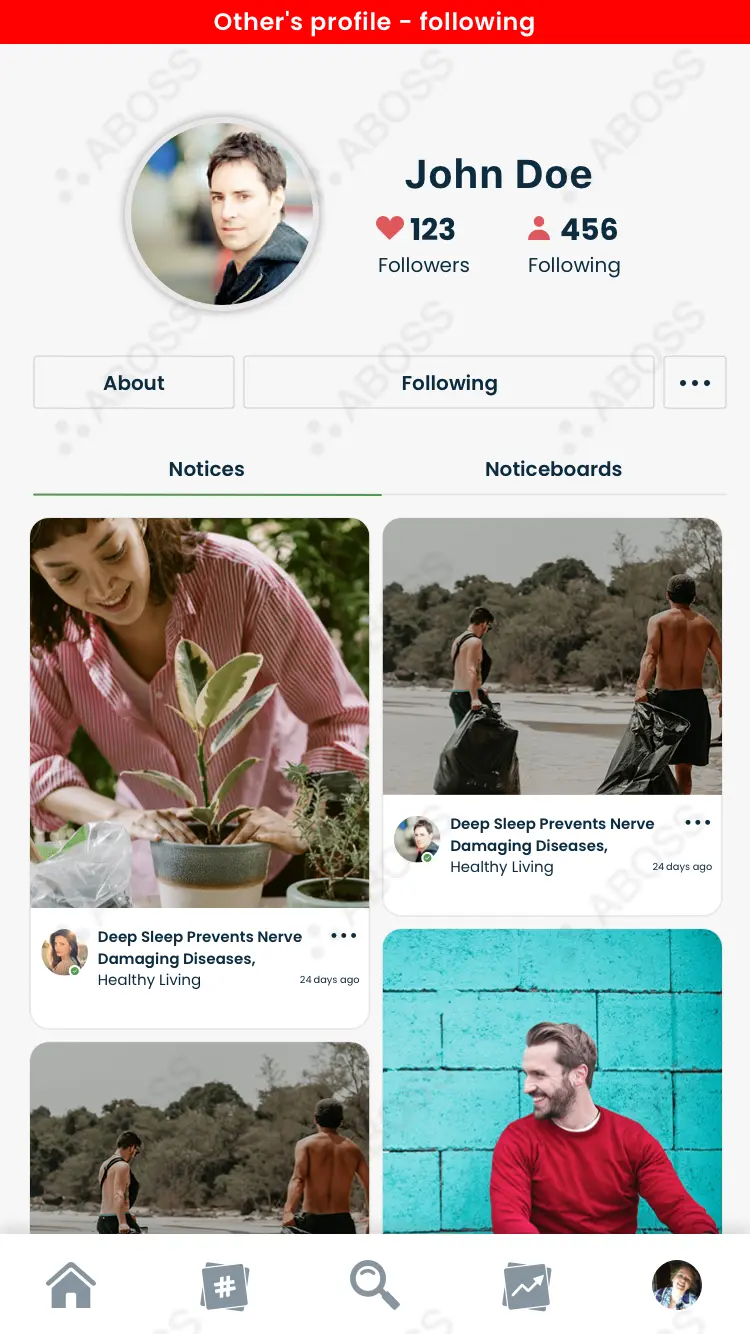750x1334 pixels.
Task: View John Doe's 123 followers
Action: pyautogui.click(x=423, y=244)
